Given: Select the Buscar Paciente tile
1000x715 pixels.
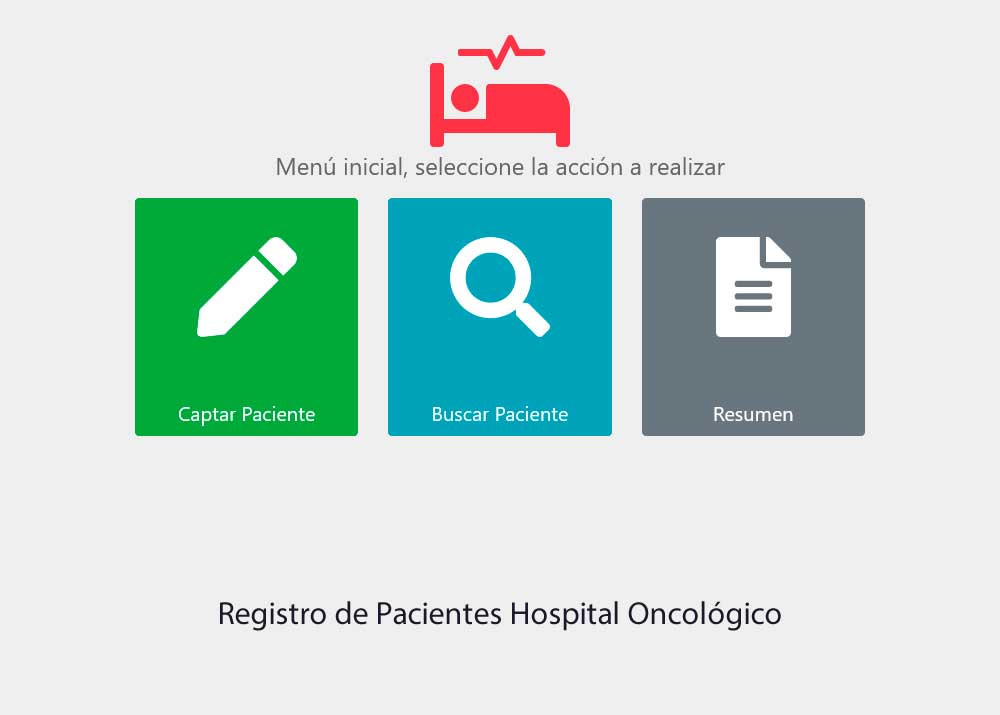Looking at the screenshot, I should pyautogui.click(x=499, y=317).
